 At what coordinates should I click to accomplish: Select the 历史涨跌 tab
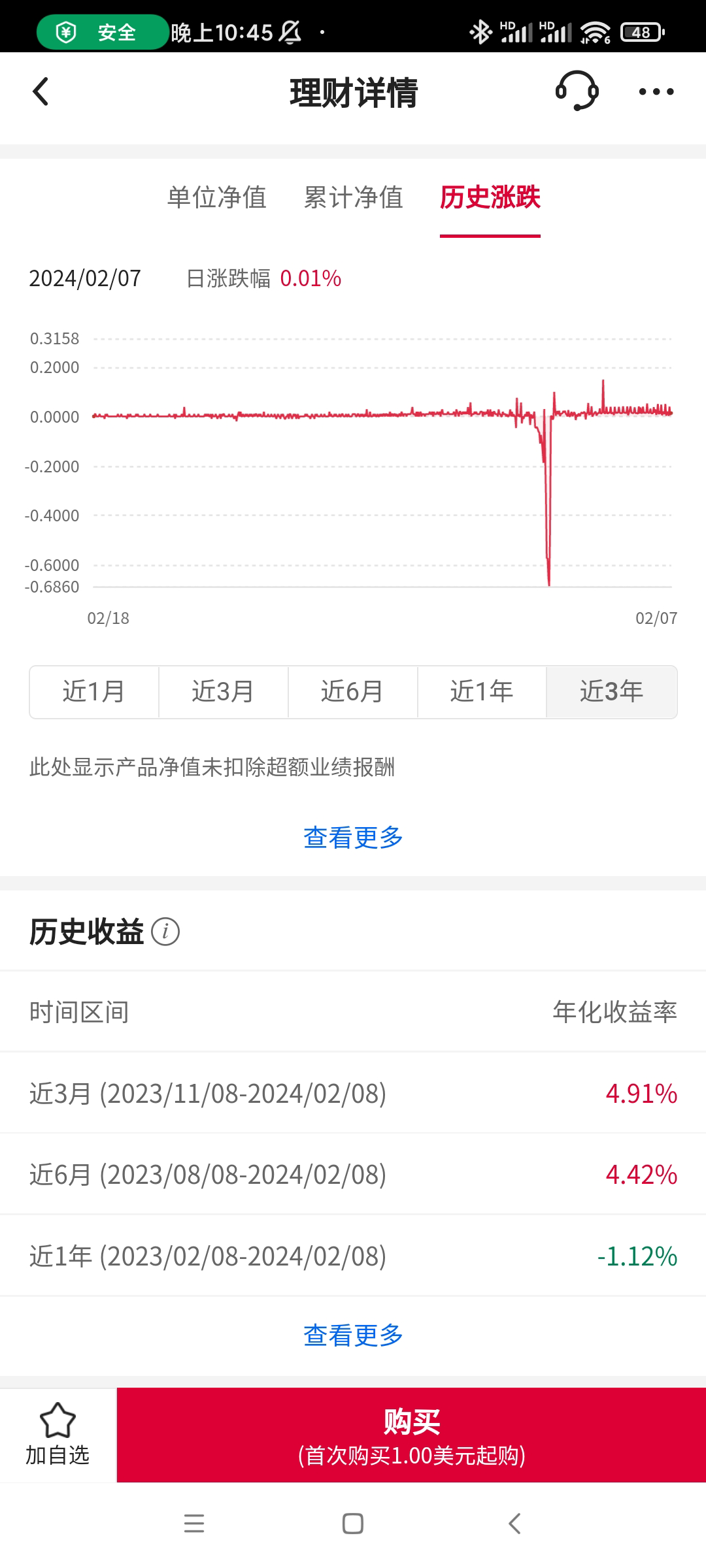pos(490,197)
